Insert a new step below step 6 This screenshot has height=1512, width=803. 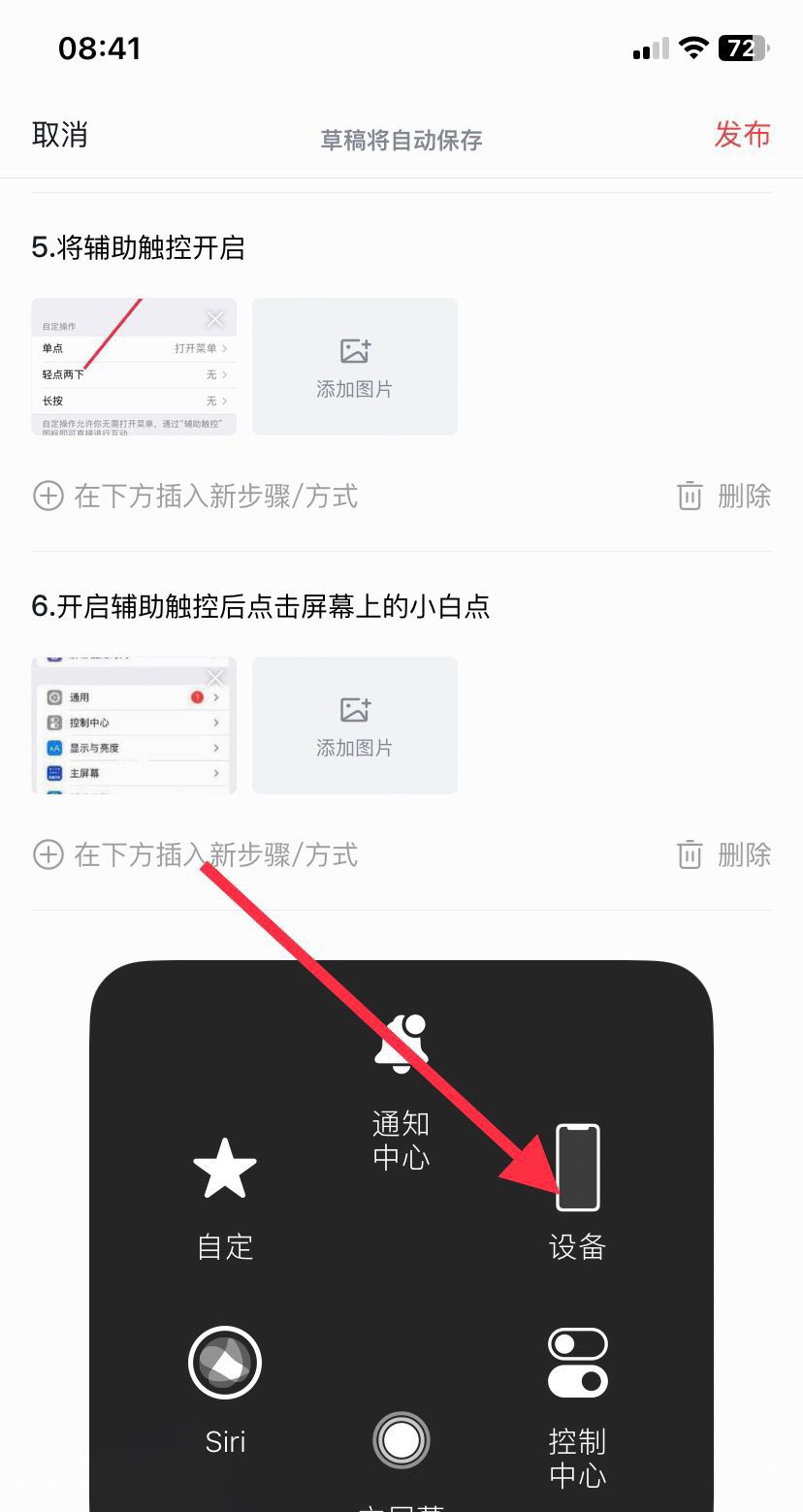point(196,855)
